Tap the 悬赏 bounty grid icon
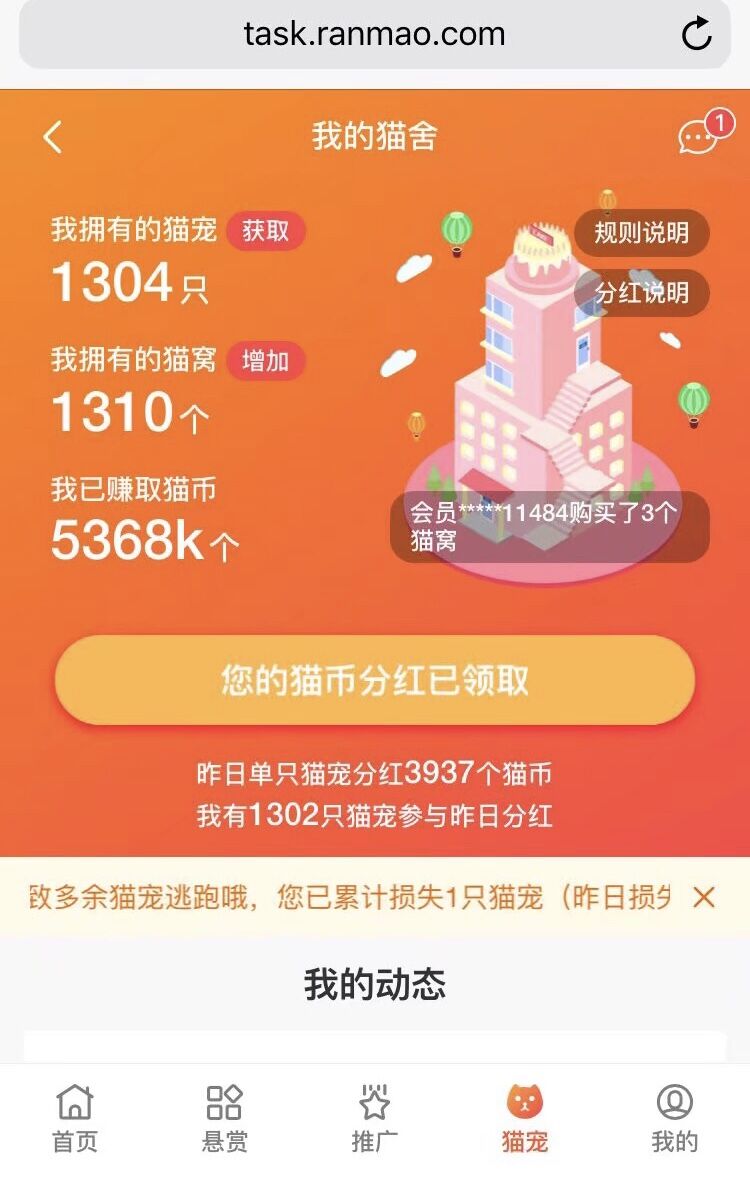The image size is (750, 1185). [x=225, y=1113]
